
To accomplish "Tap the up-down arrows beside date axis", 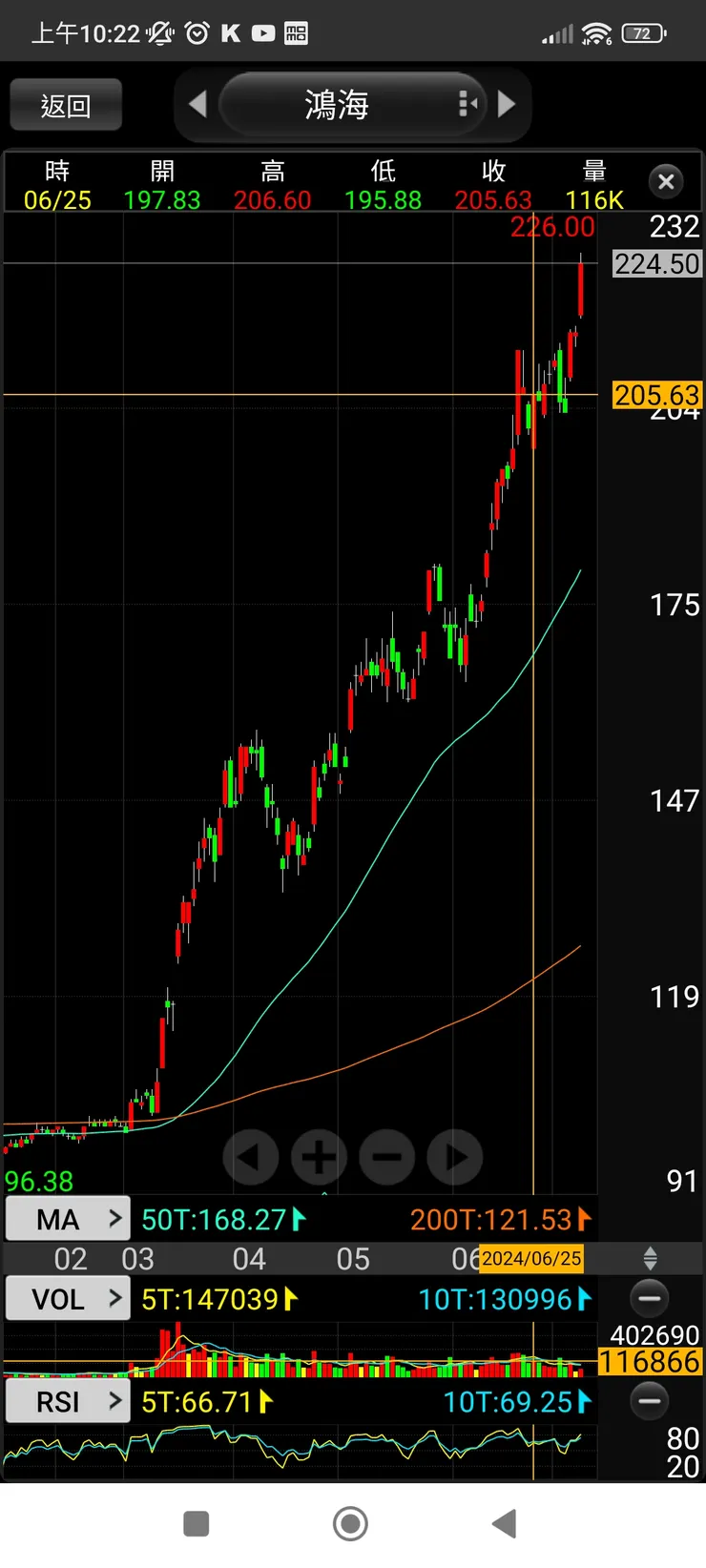I will [x=650, y=1258].
